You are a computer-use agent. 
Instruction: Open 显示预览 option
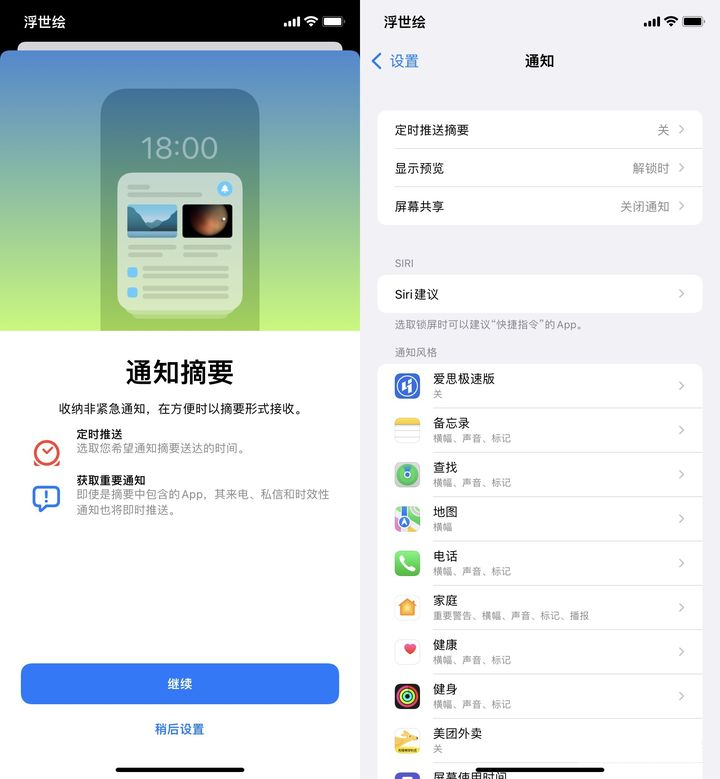pyautogui.click(x=540, y=168)
